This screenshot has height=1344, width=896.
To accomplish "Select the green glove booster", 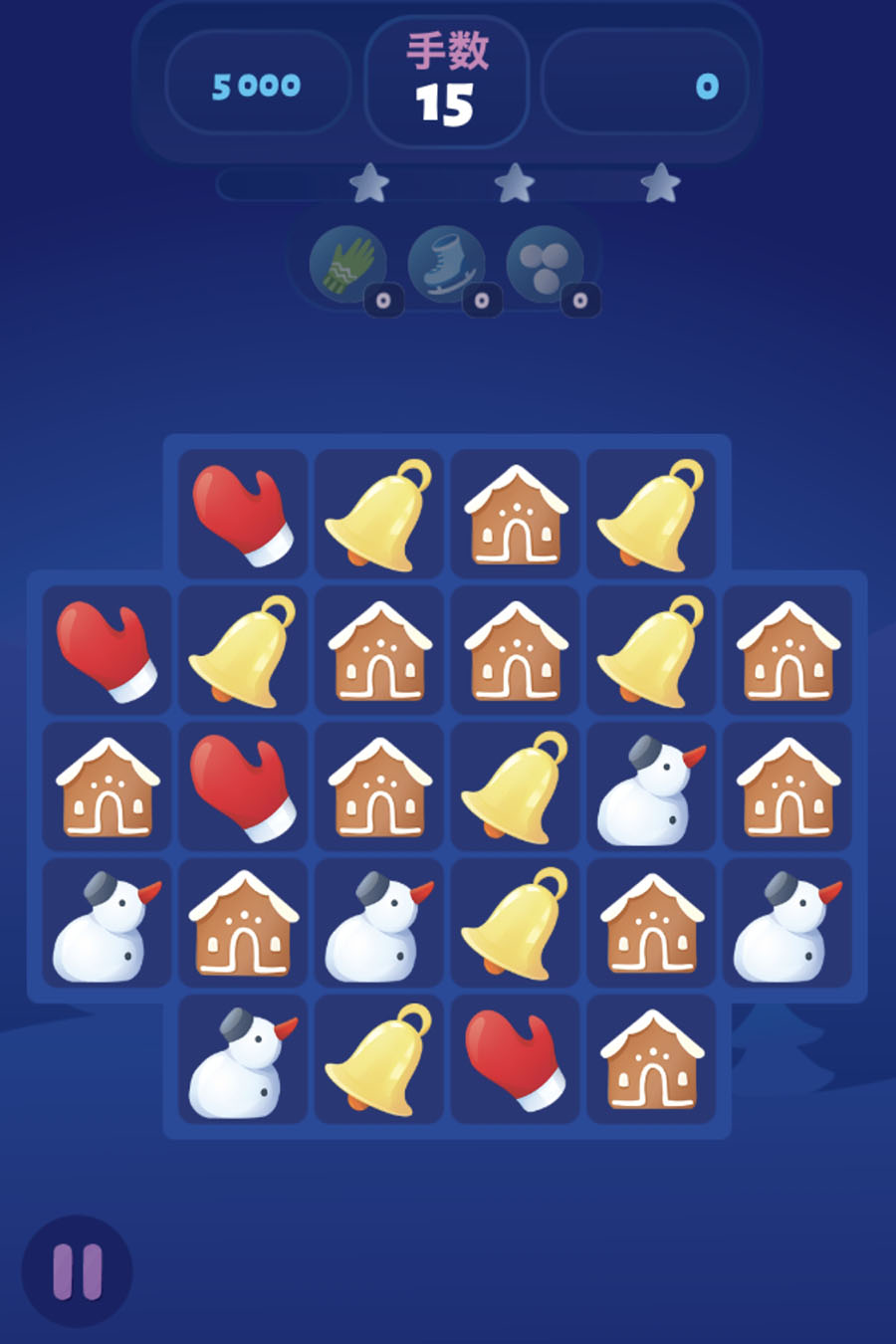I will 347,265.
